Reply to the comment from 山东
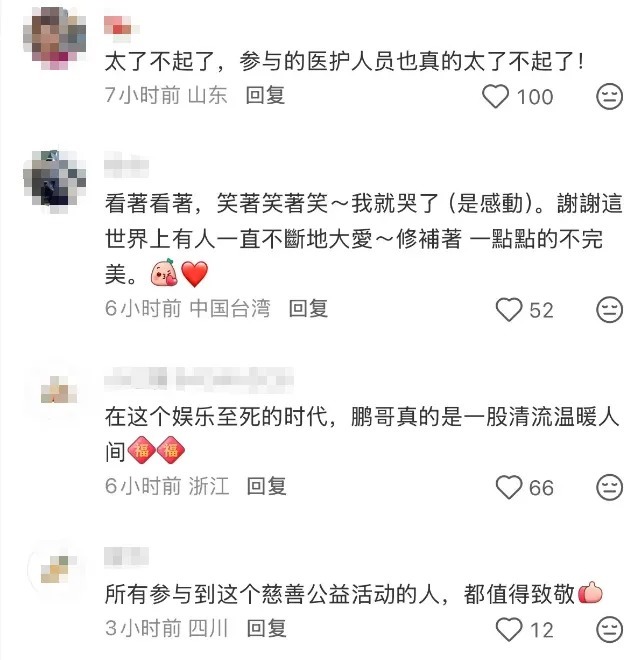The height and width of the screenshot is (660, 644). click(x=266, y=96)
